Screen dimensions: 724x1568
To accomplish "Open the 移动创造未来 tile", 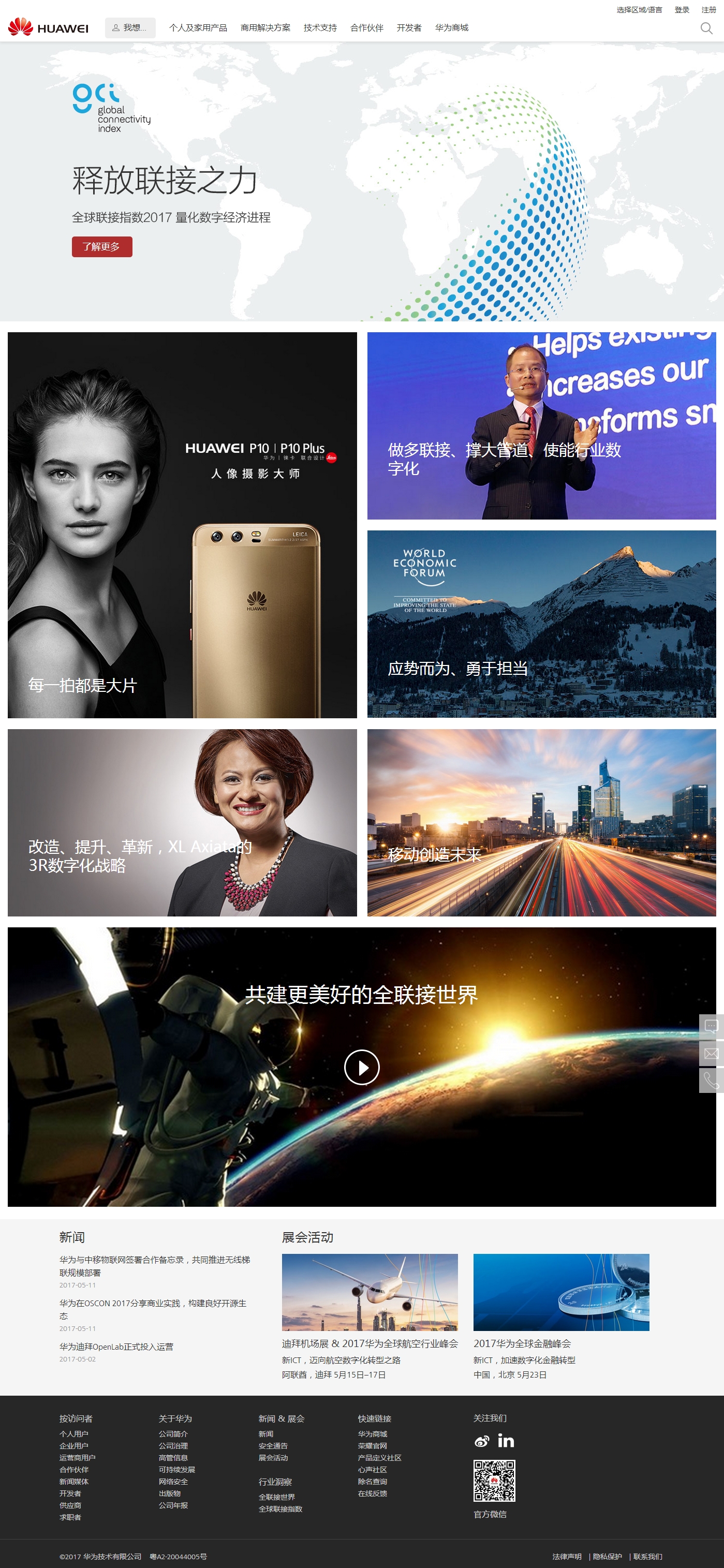I will [541, 822].
